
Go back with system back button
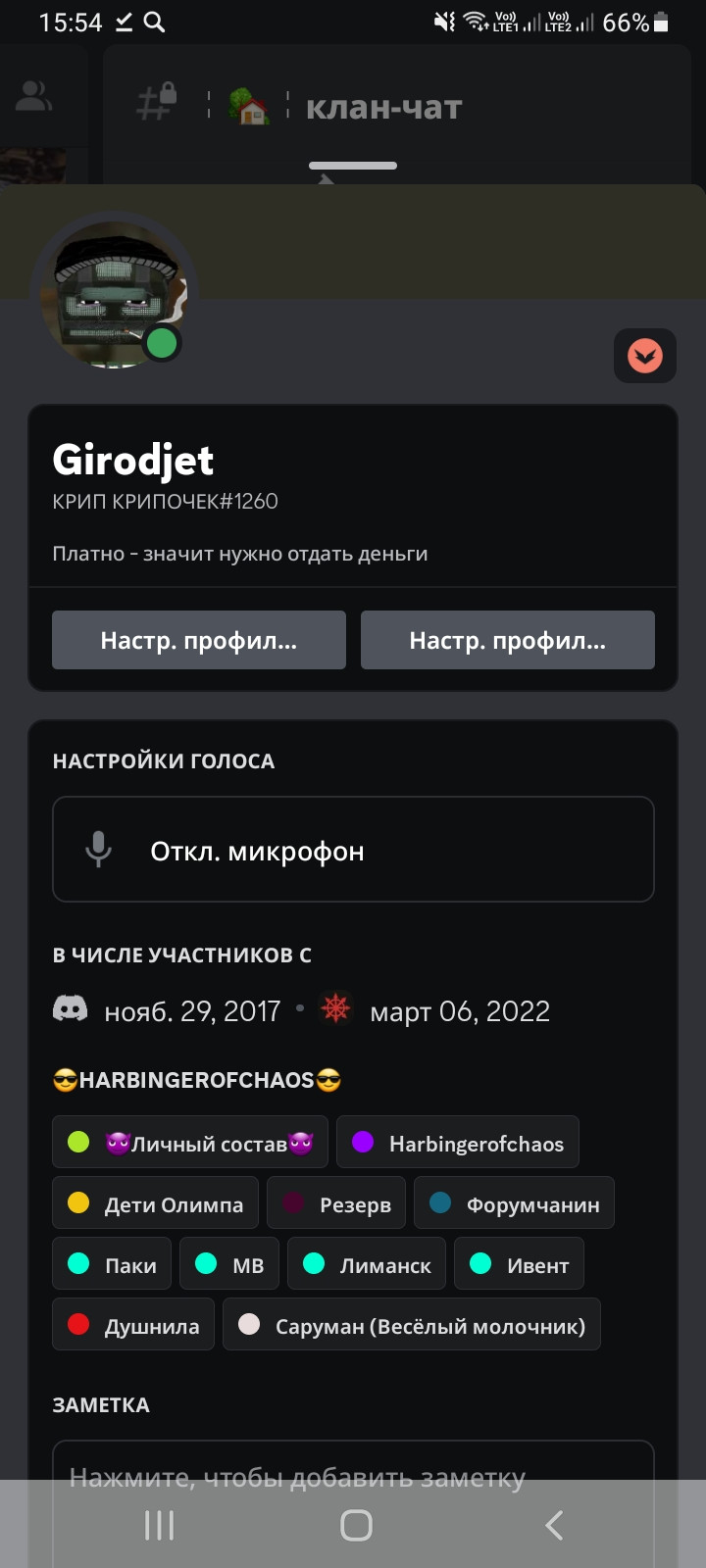click(554, 1525)
